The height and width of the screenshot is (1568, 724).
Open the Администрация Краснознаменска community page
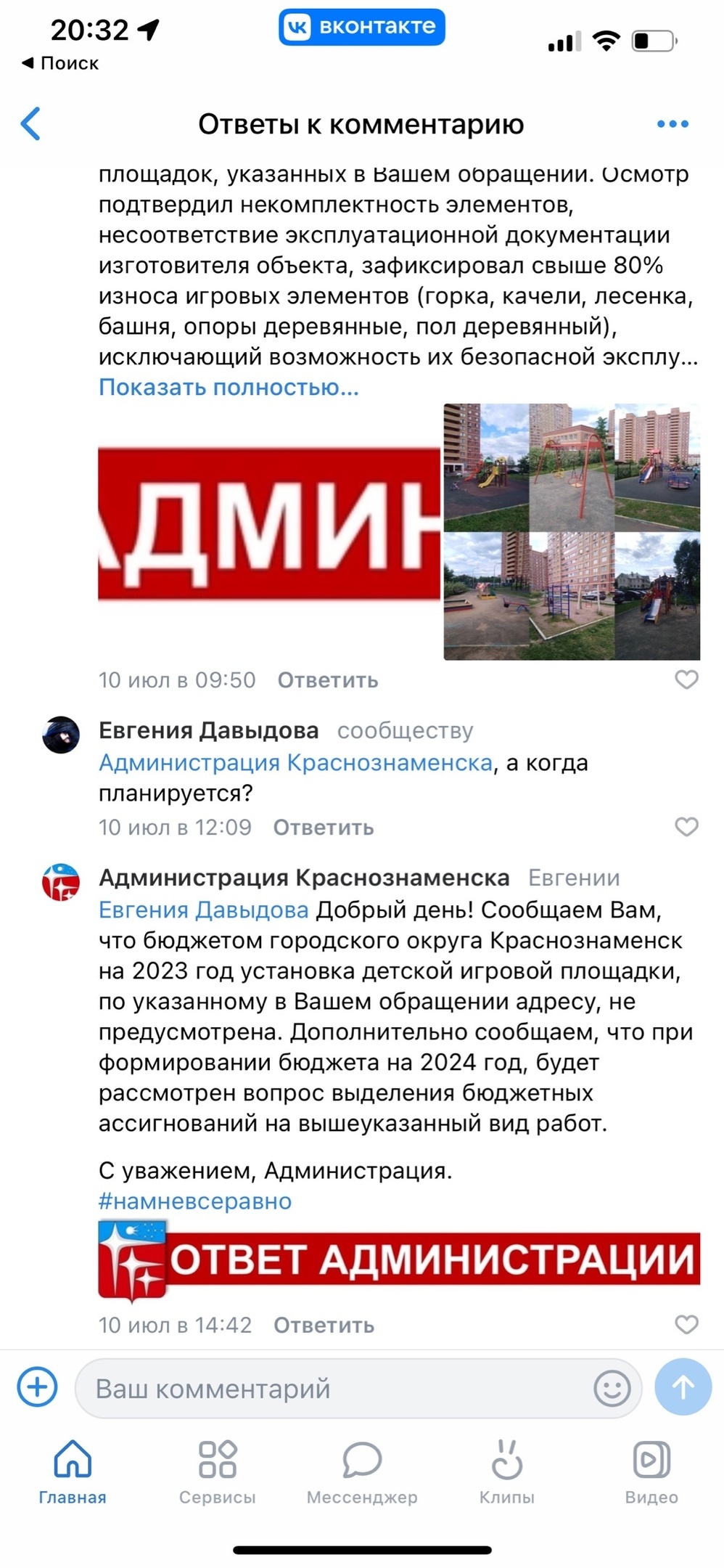(x=303, y=878)
